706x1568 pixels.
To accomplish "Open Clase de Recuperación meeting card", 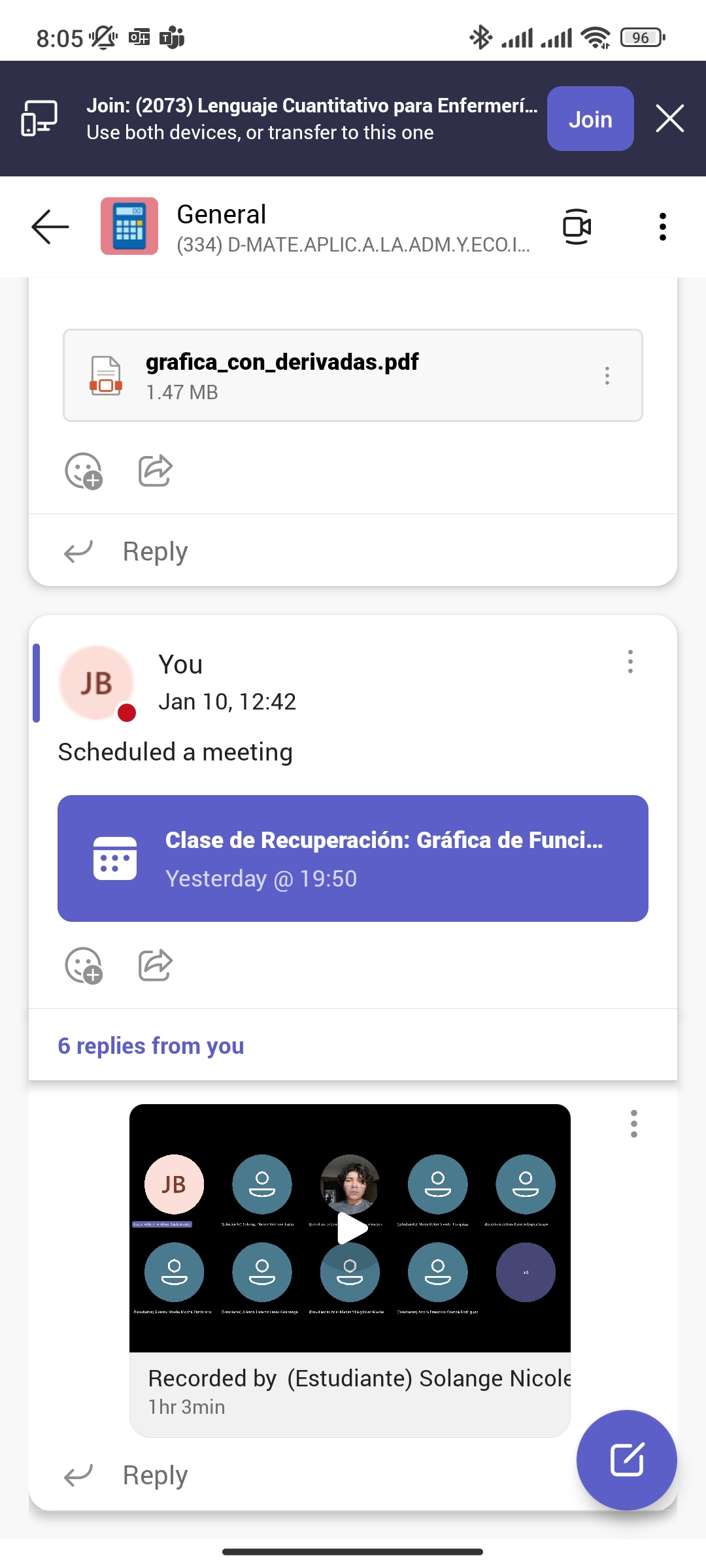I will [353, 858].
